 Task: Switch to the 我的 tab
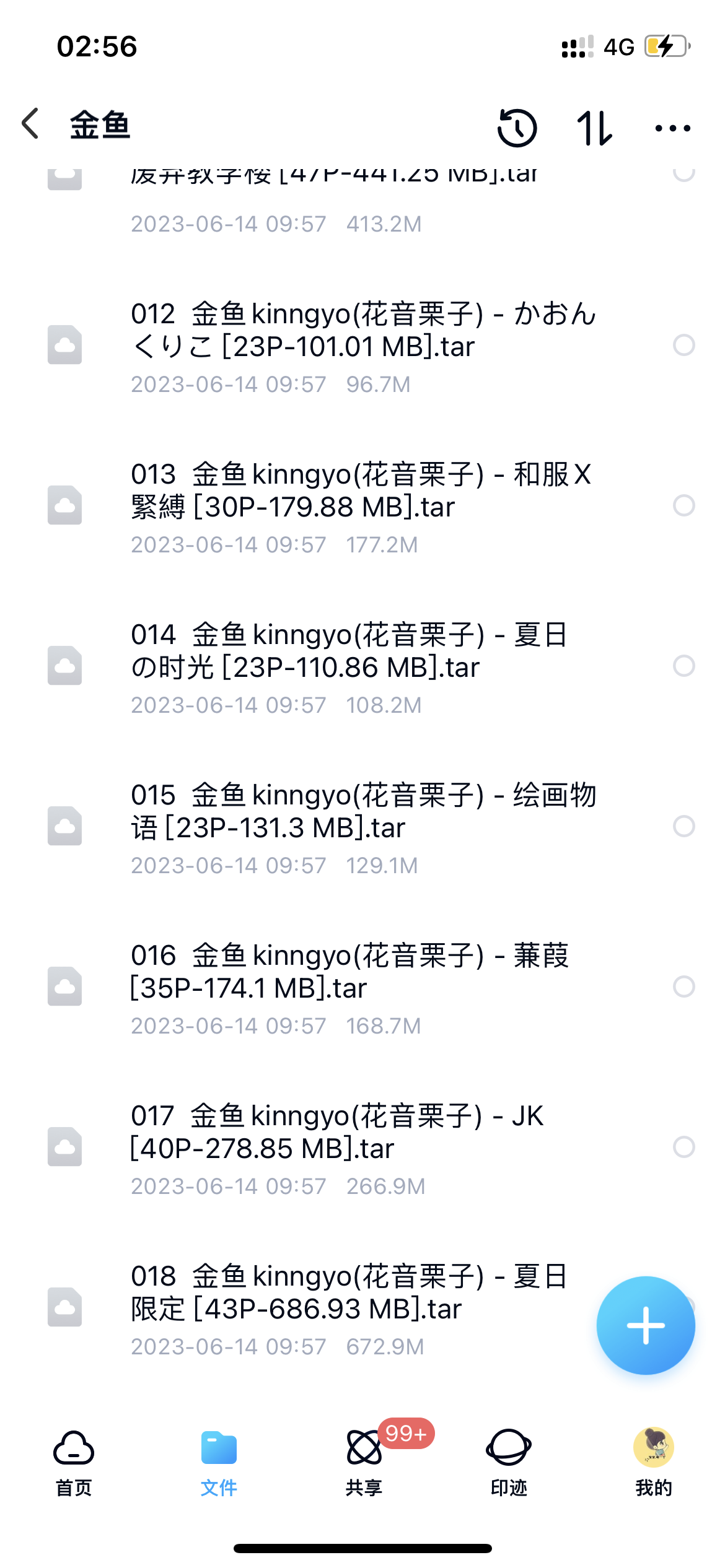point(653,1463)
